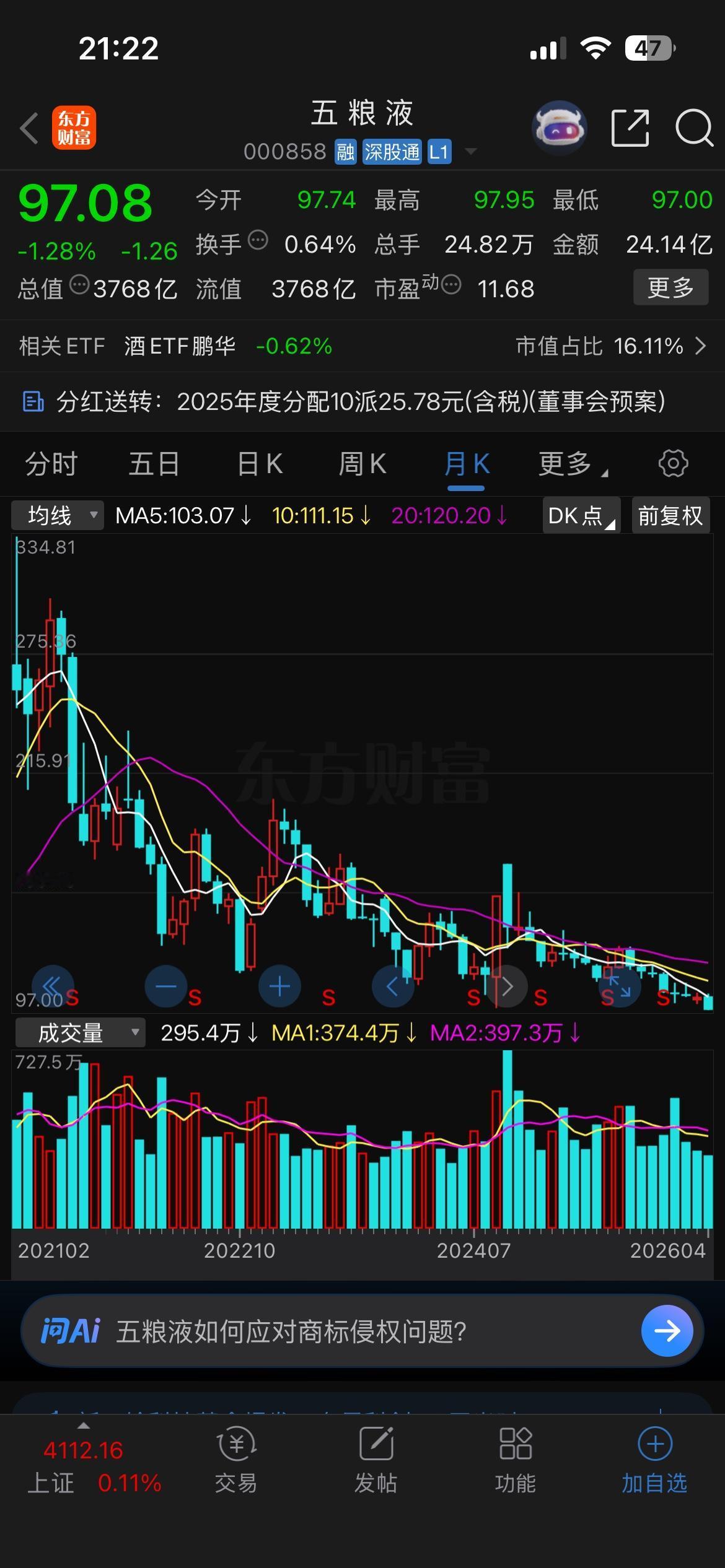725x1568 pixels.
Task: Open the 酒ETF鹏华 related ETF link
Action: [180, 346]
